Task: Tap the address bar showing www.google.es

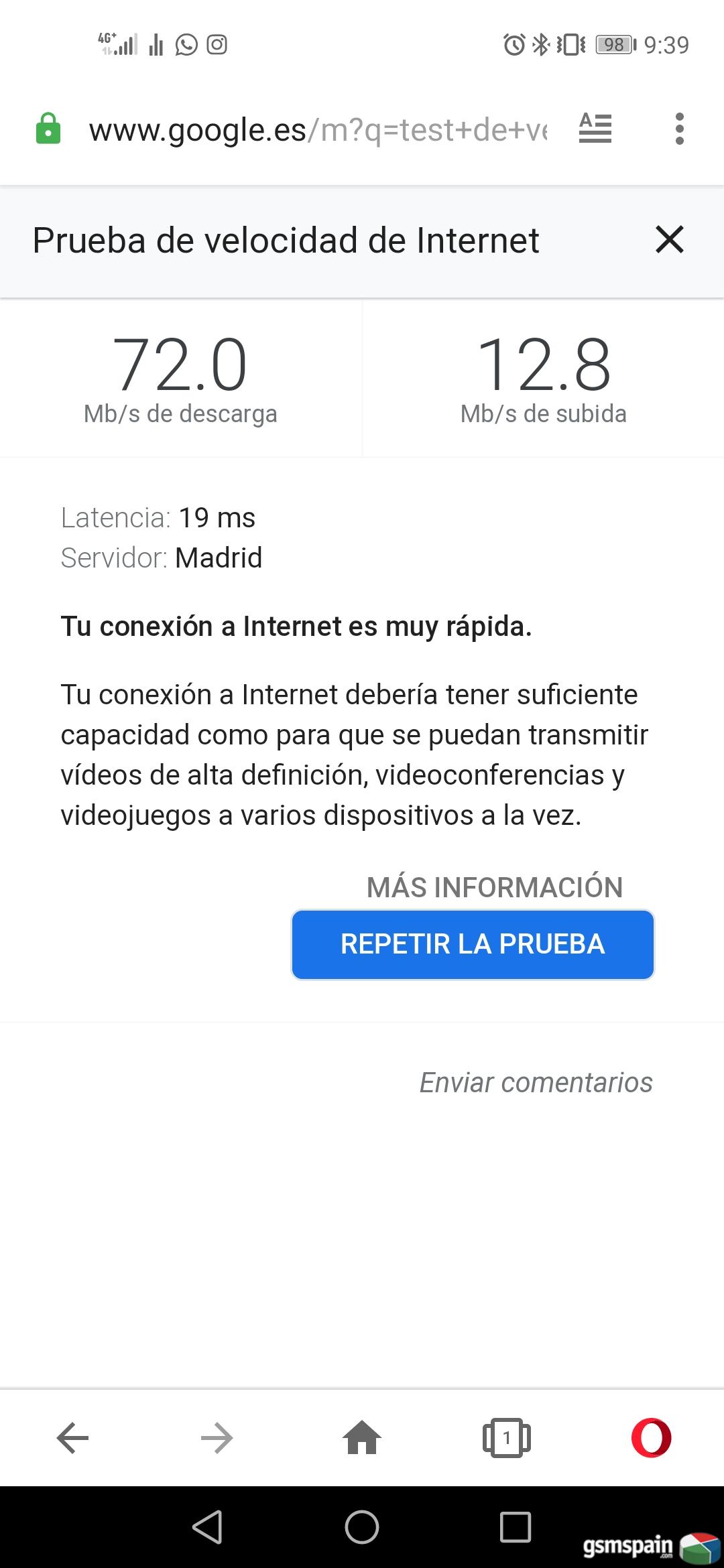Action: click(318, 129)
